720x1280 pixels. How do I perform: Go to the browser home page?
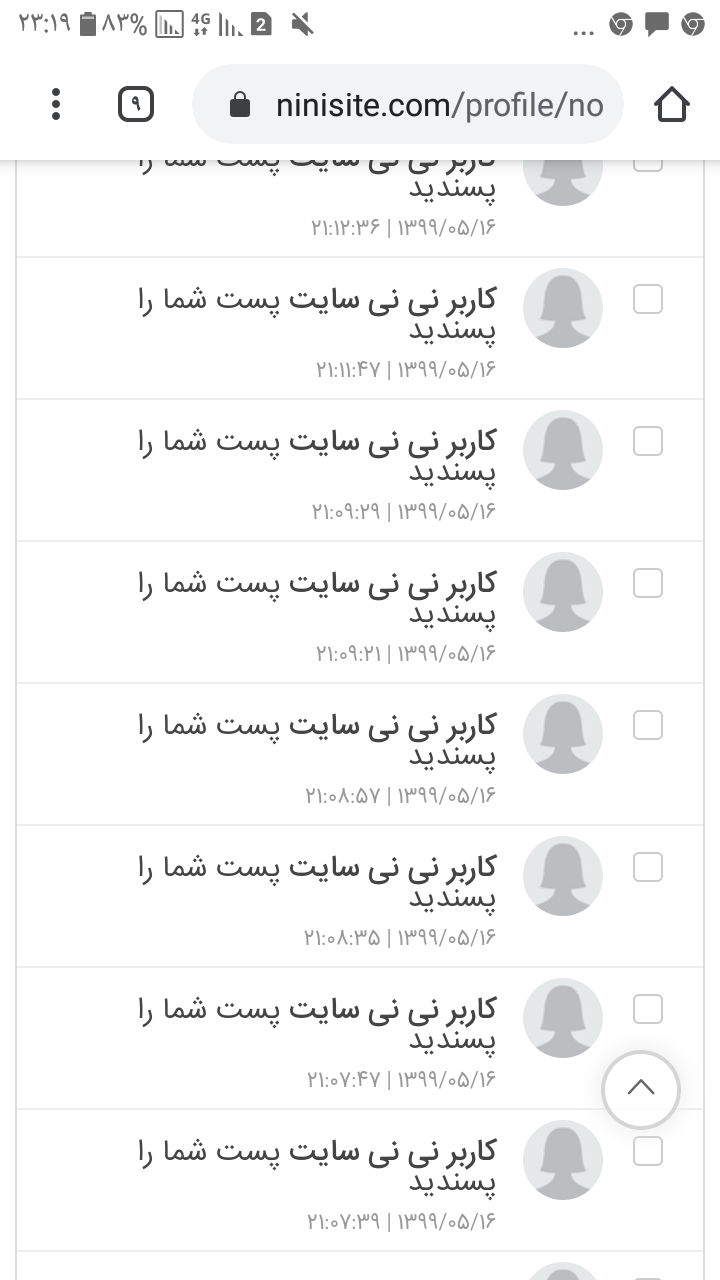coord(672,104)
